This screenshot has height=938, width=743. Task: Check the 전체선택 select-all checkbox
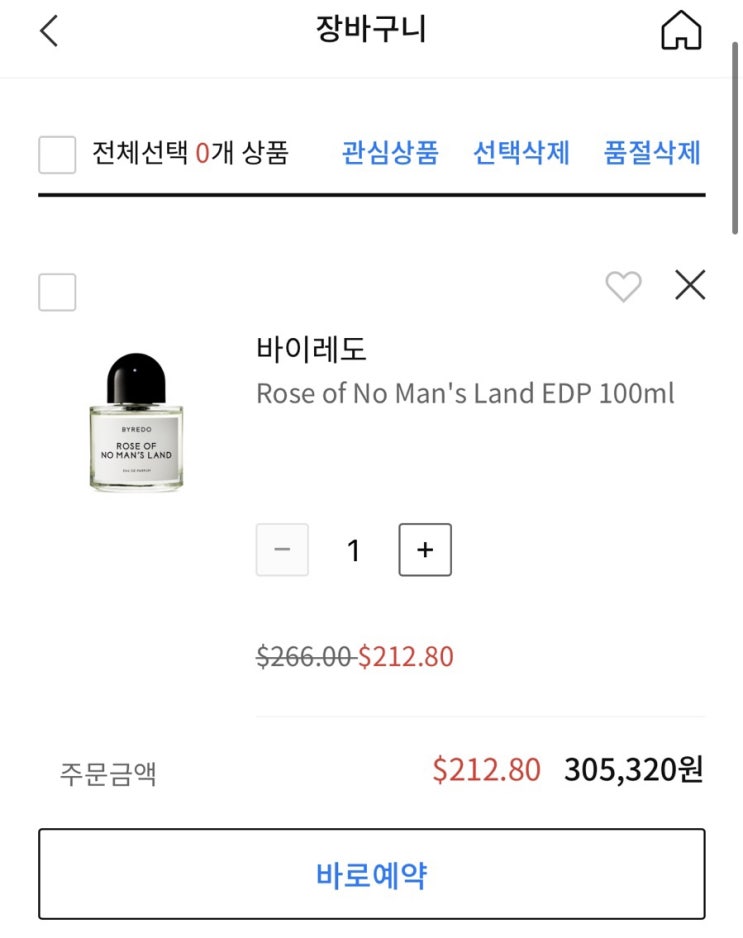57,155
